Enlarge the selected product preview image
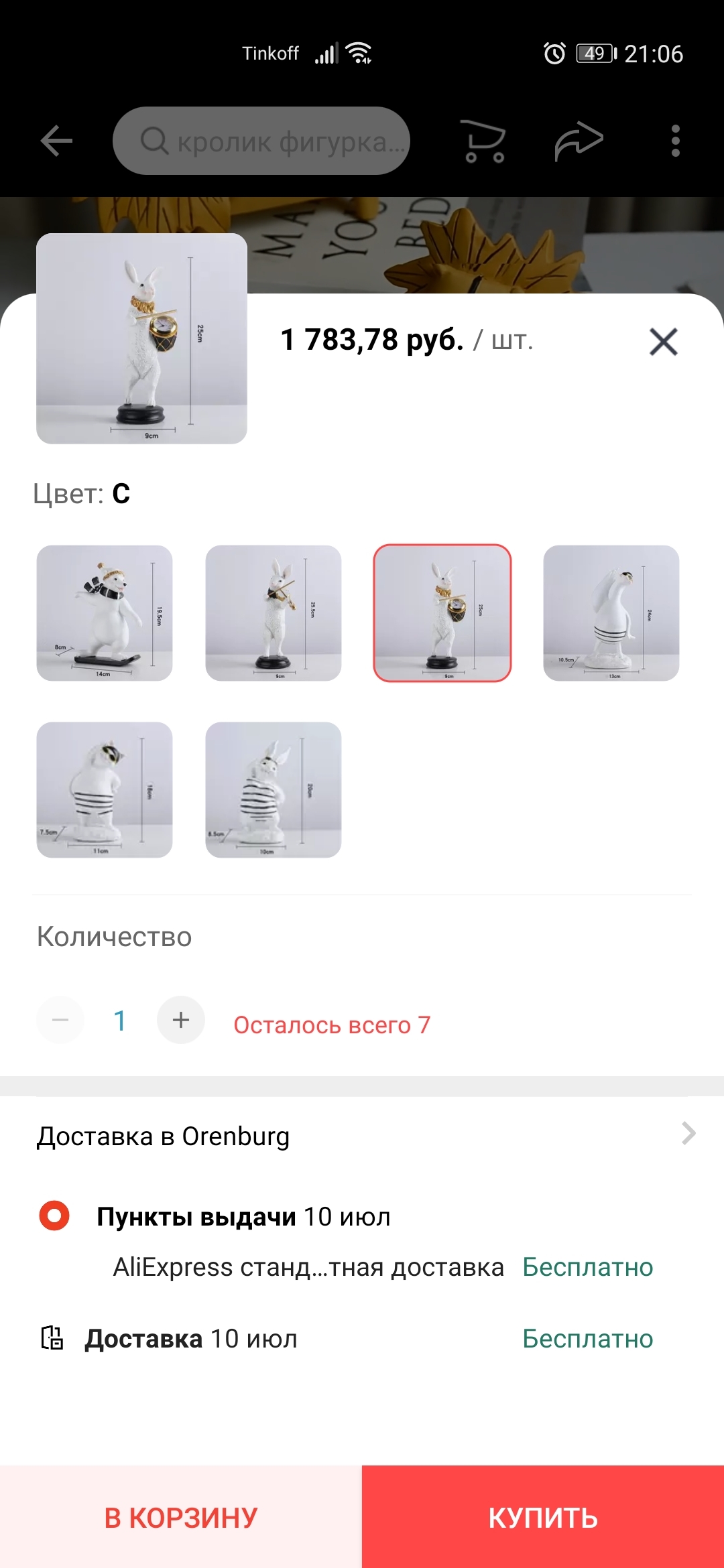The image size is (724, 1568). 141,338
